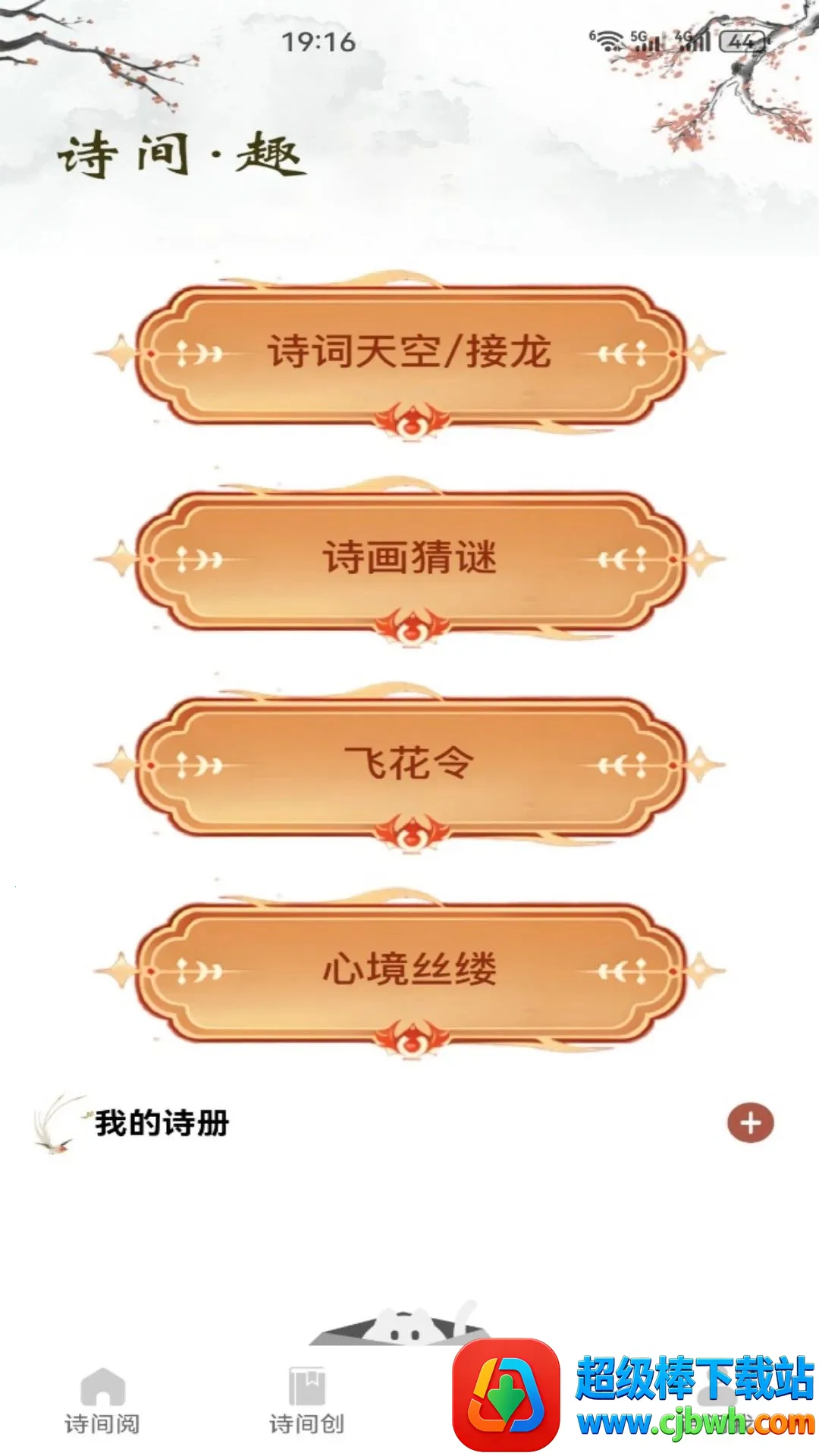Enter the 飞花令 mode

click(409, 764)
